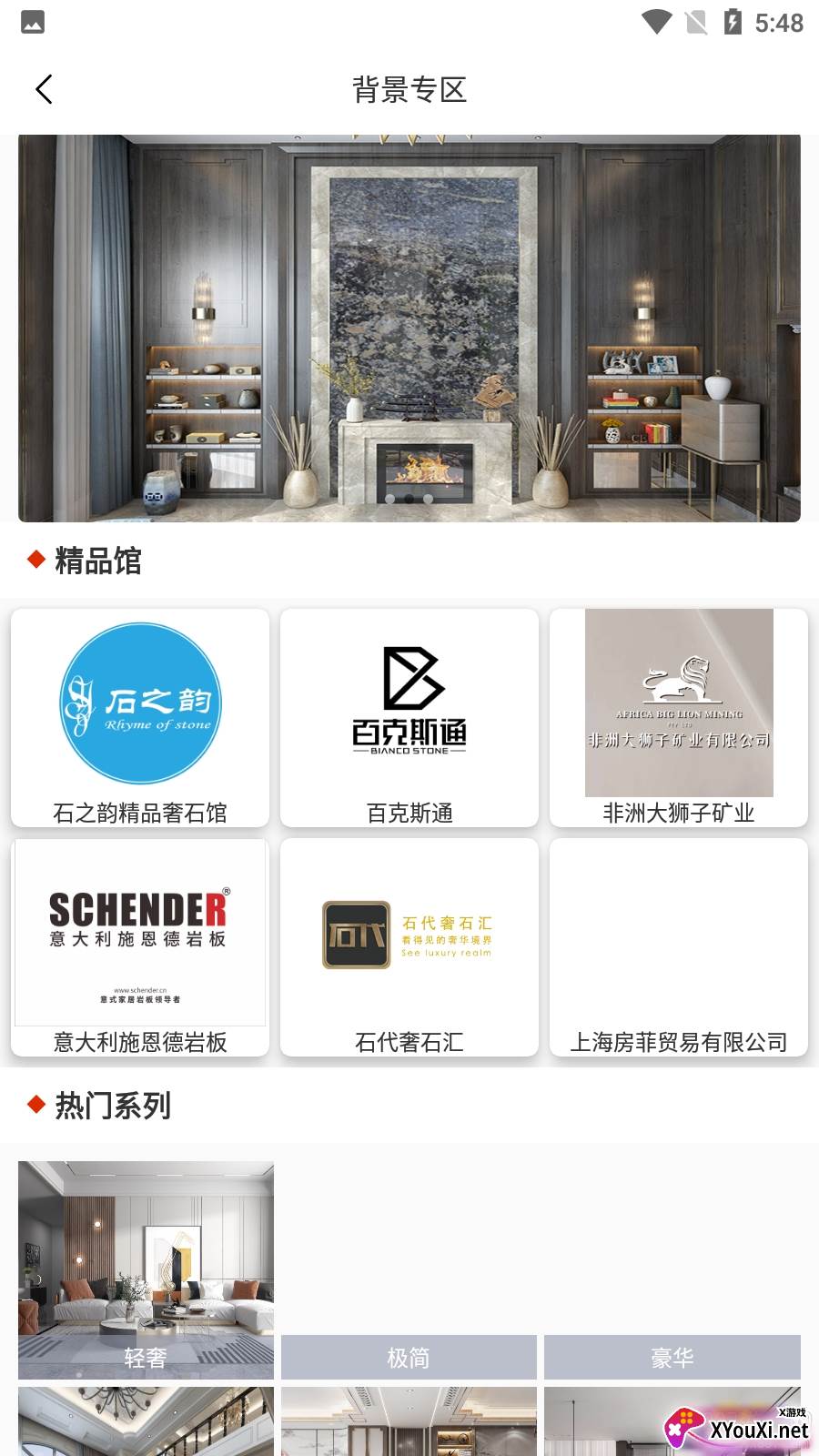
Task: Open the 轻奢 style thumbnail
Action: pyautogui.click(x=145, y=1267)
